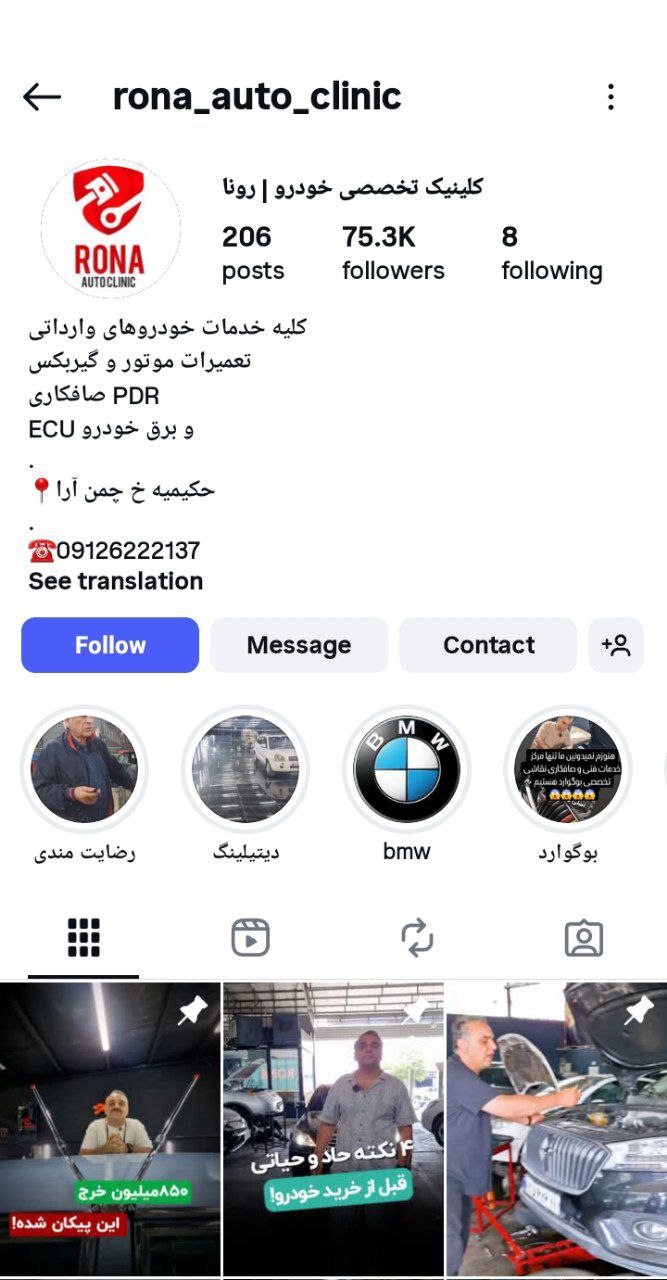The image size is (667, 1280).
Task: Send a message to this profile
Action: click(299, 645)
